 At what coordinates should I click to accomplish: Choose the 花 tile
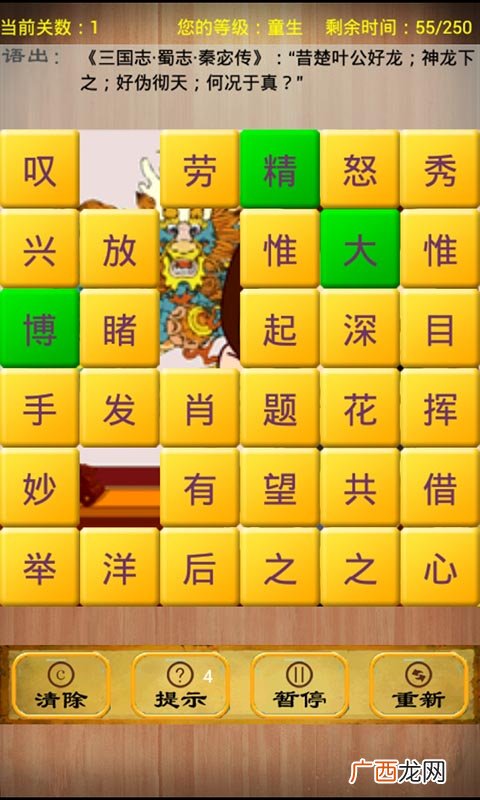[360, 408]
